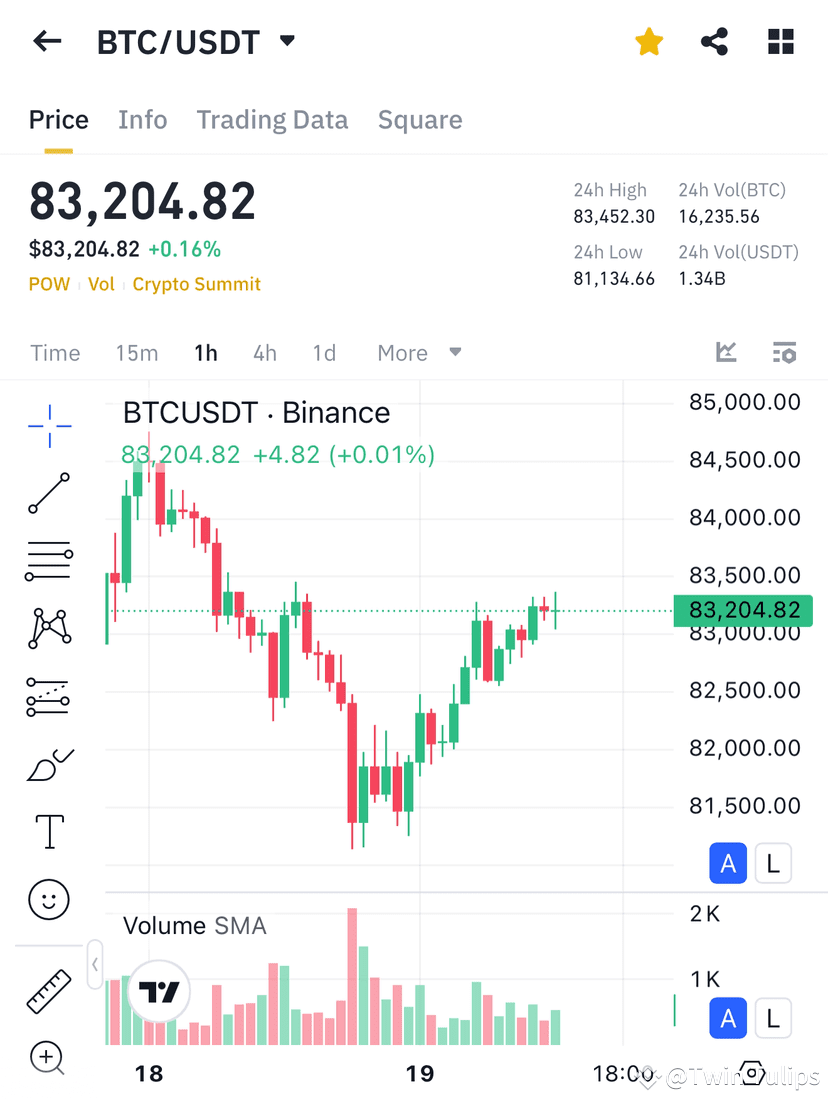Viewport: 828px width, 1099px height.
Task: Switch price axis to logarithmic scale
Action: (772, 863)
